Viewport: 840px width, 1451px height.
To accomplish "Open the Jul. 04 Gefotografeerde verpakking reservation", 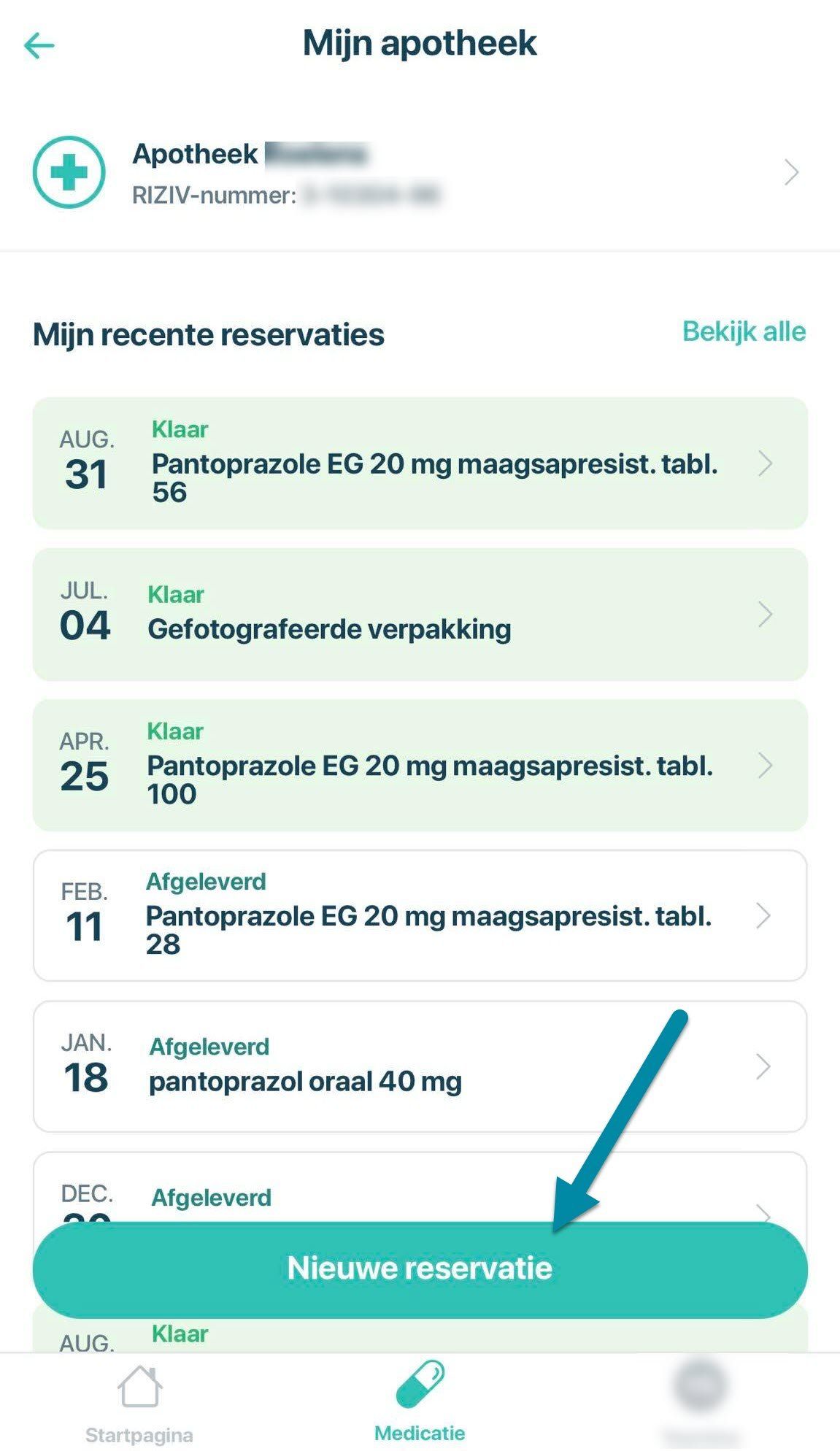I will [420, 614].
